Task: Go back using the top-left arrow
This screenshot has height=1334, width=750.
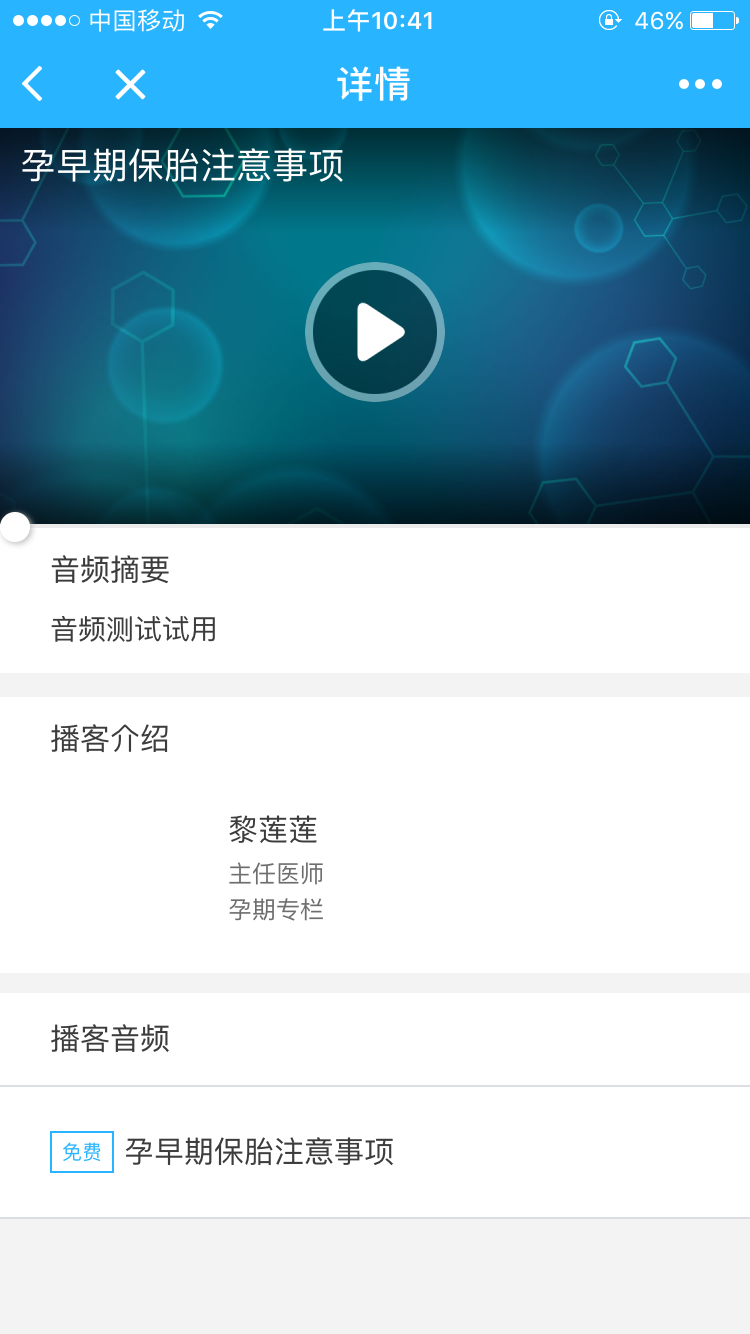Action: coord(33,84)
